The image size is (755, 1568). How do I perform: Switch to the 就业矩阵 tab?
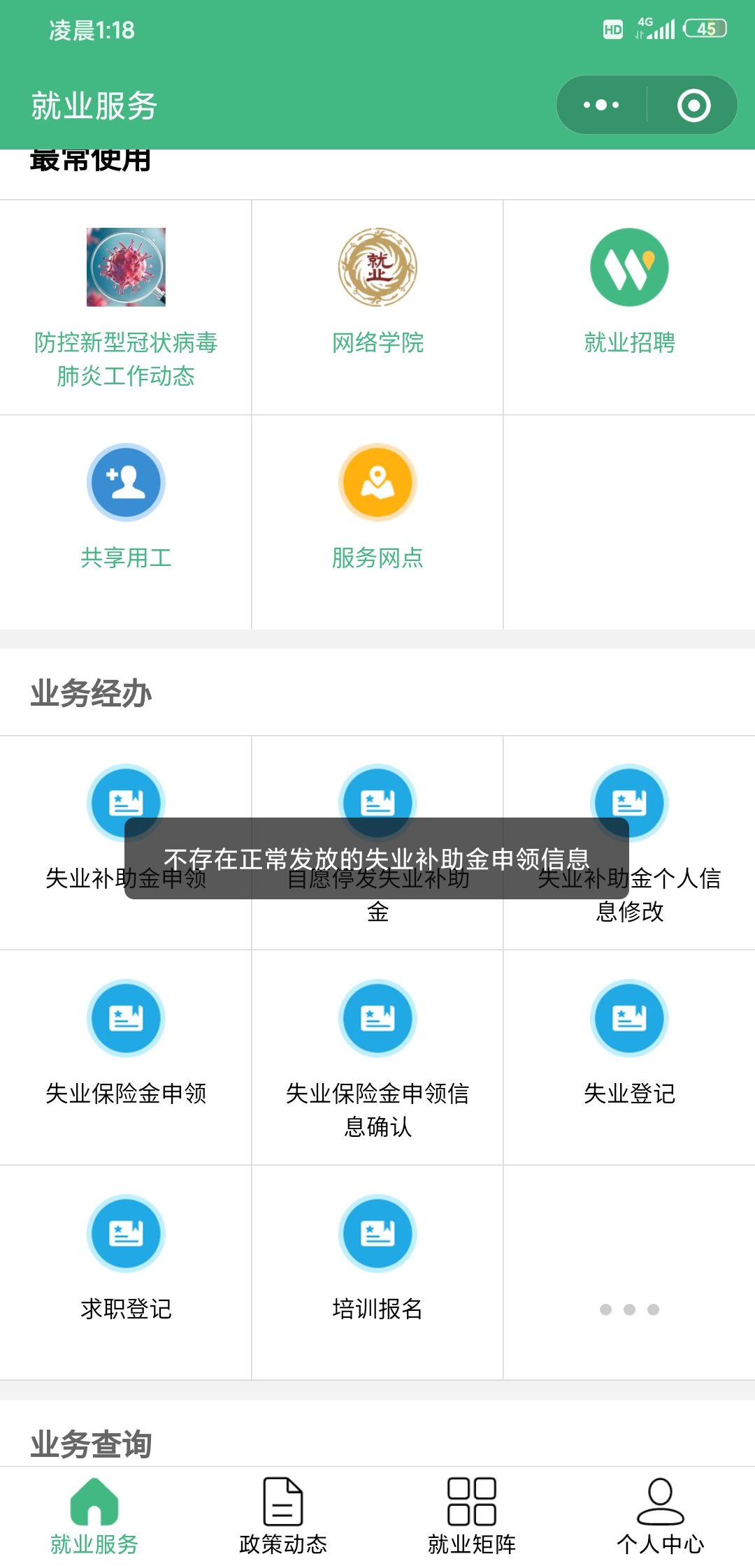click(x=472, y=1516)
